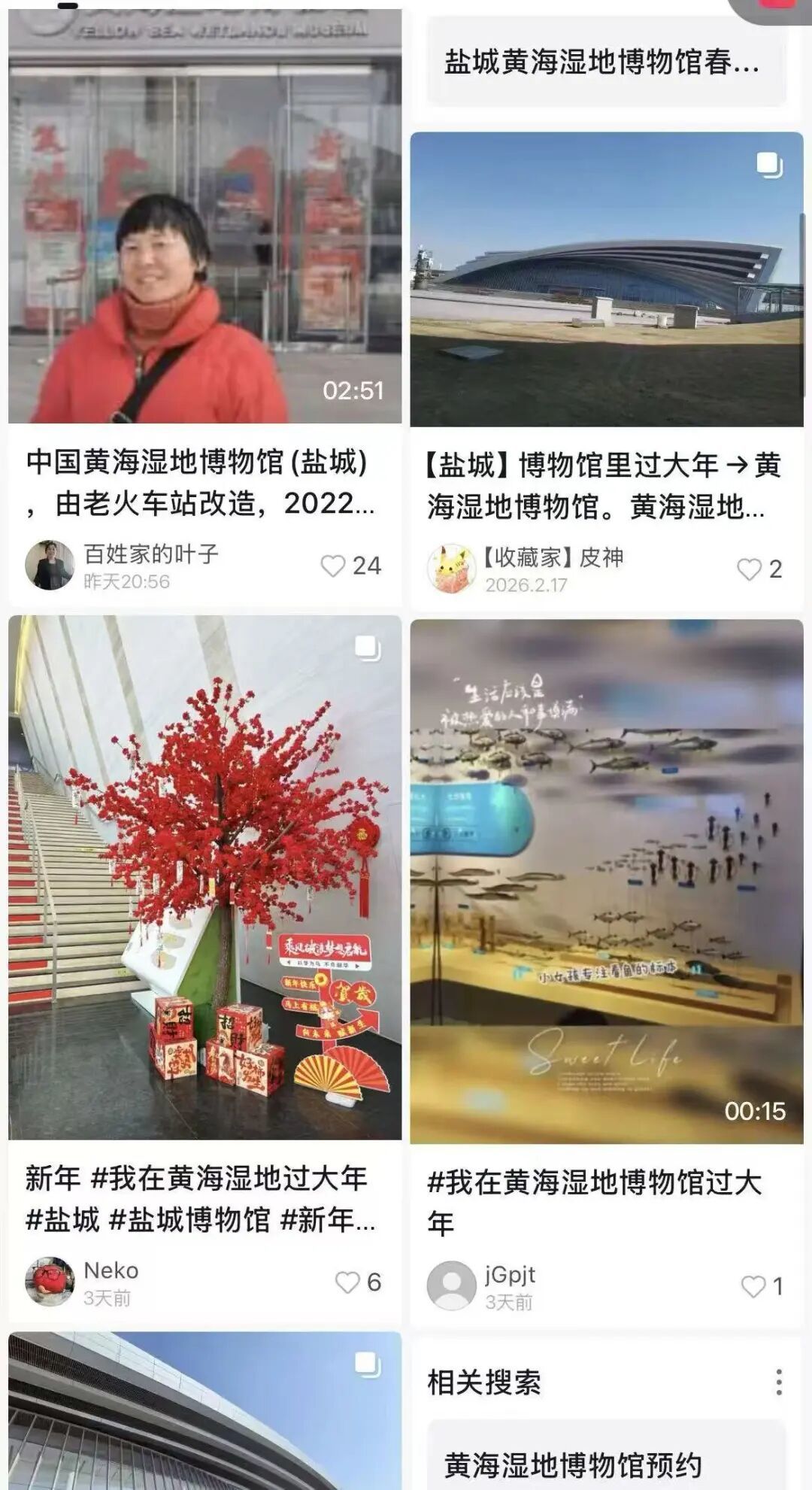The width and height of the screenshot is (812, 1490).
Task: Like the post by 百姓家的叶子
Action: pos(333,566)
